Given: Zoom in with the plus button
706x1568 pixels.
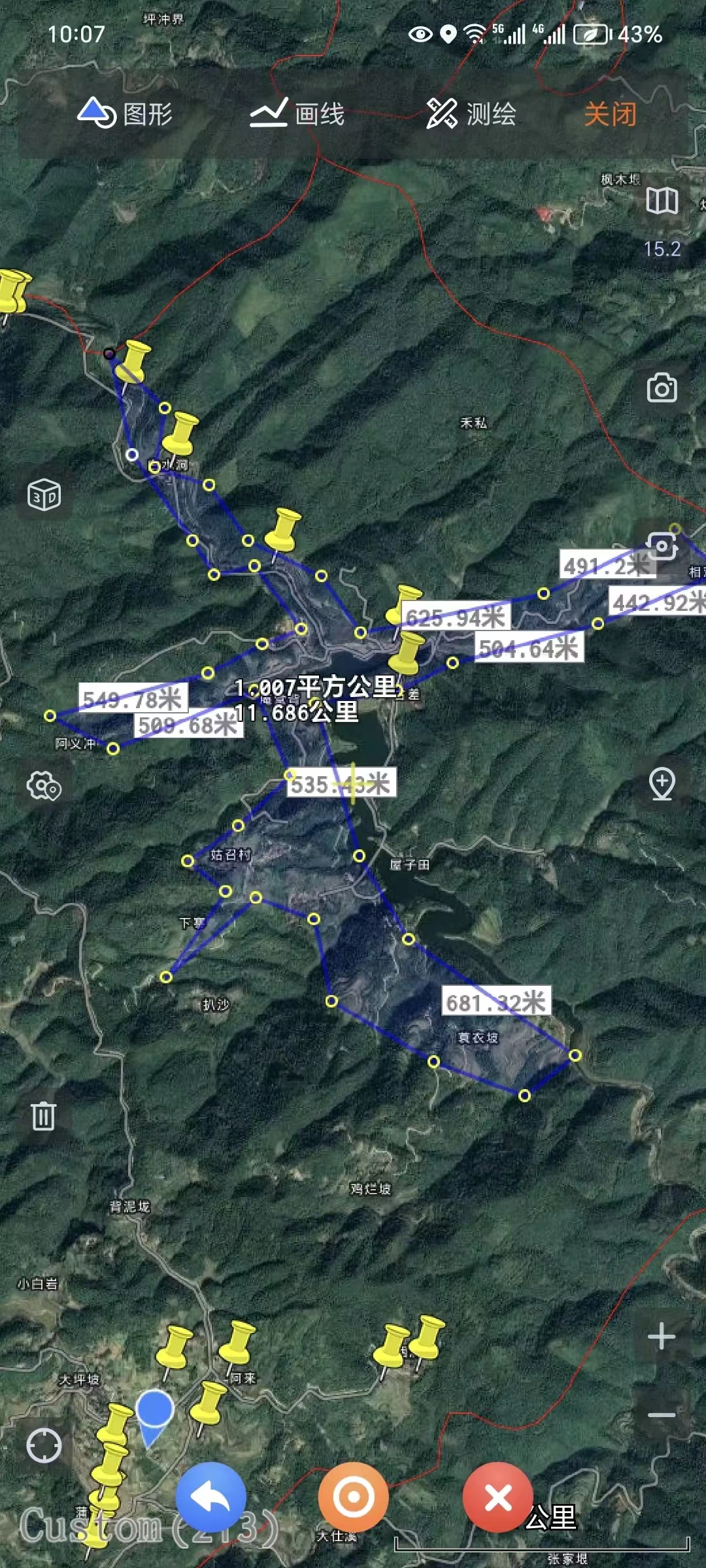Looking at the screenshot, I should click(x=661, y=1336).
